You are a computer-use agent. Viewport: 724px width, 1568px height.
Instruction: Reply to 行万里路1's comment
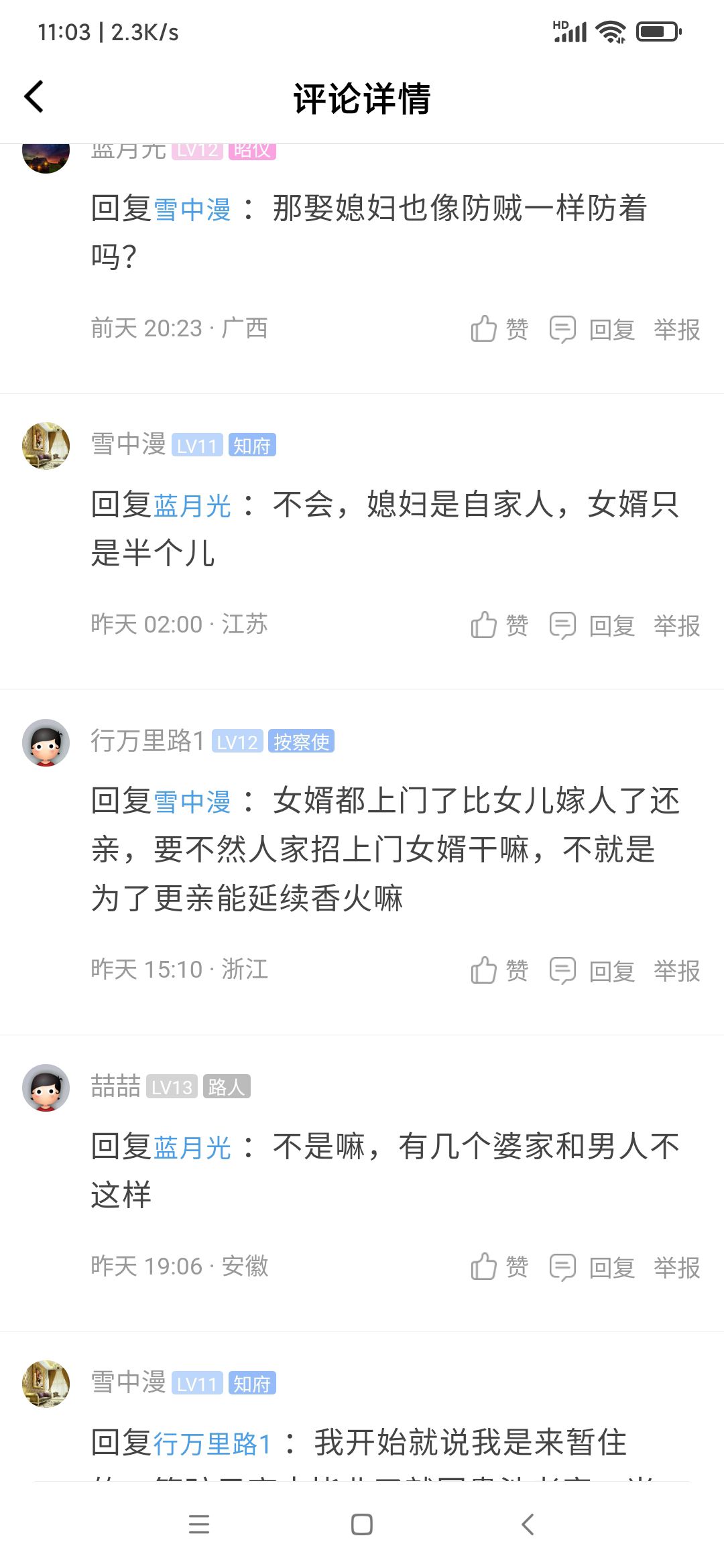click(x=593, y=970)
